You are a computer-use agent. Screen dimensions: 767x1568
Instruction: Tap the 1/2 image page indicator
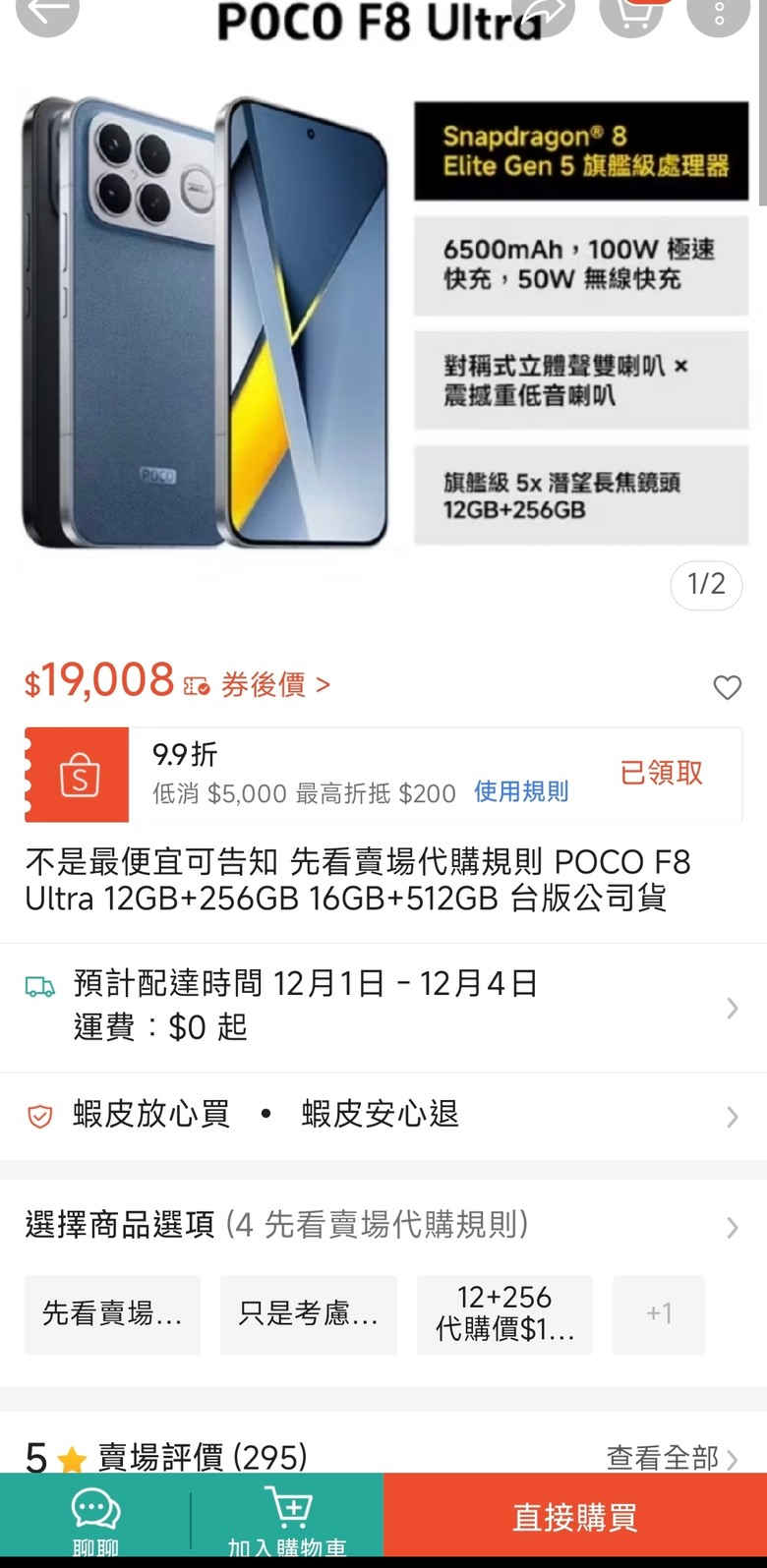pyautogui.click(x=706, y=585)
